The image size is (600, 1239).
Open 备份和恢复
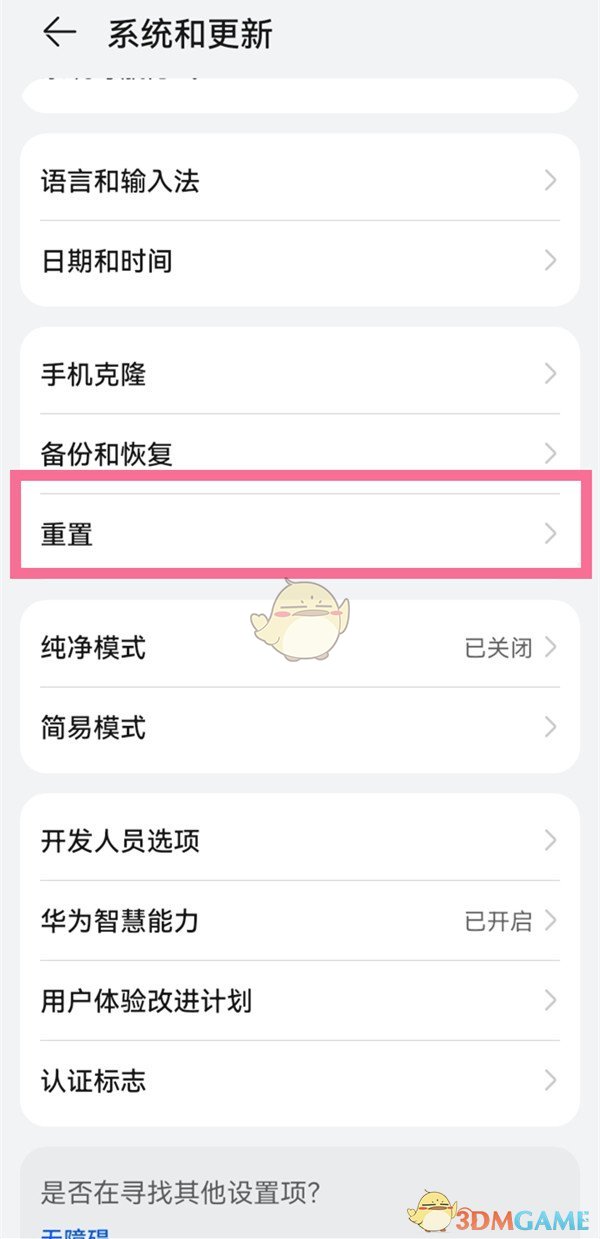[x=299, y=454]
